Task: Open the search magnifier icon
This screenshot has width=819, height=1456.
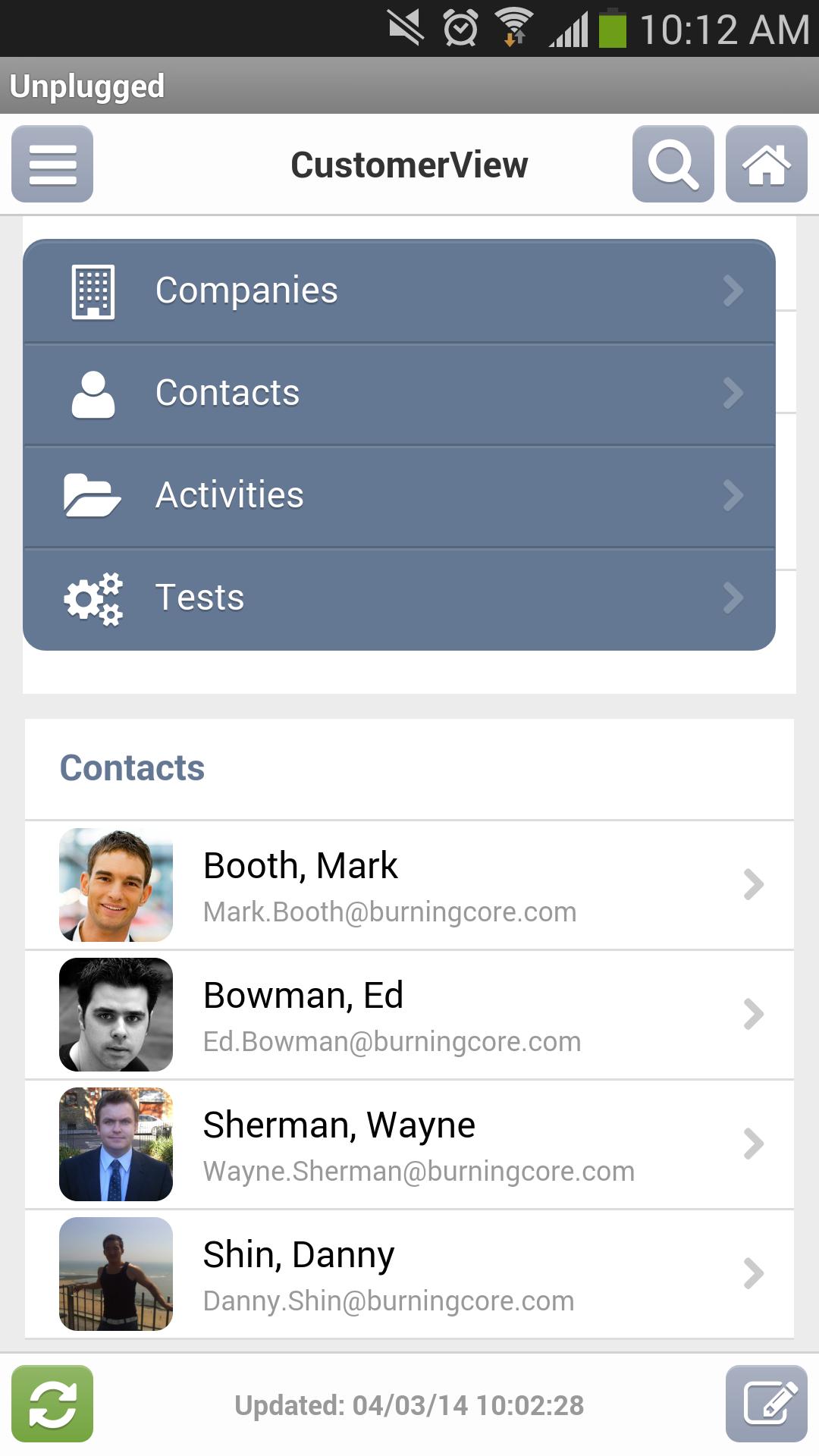Action: point(673,164)
